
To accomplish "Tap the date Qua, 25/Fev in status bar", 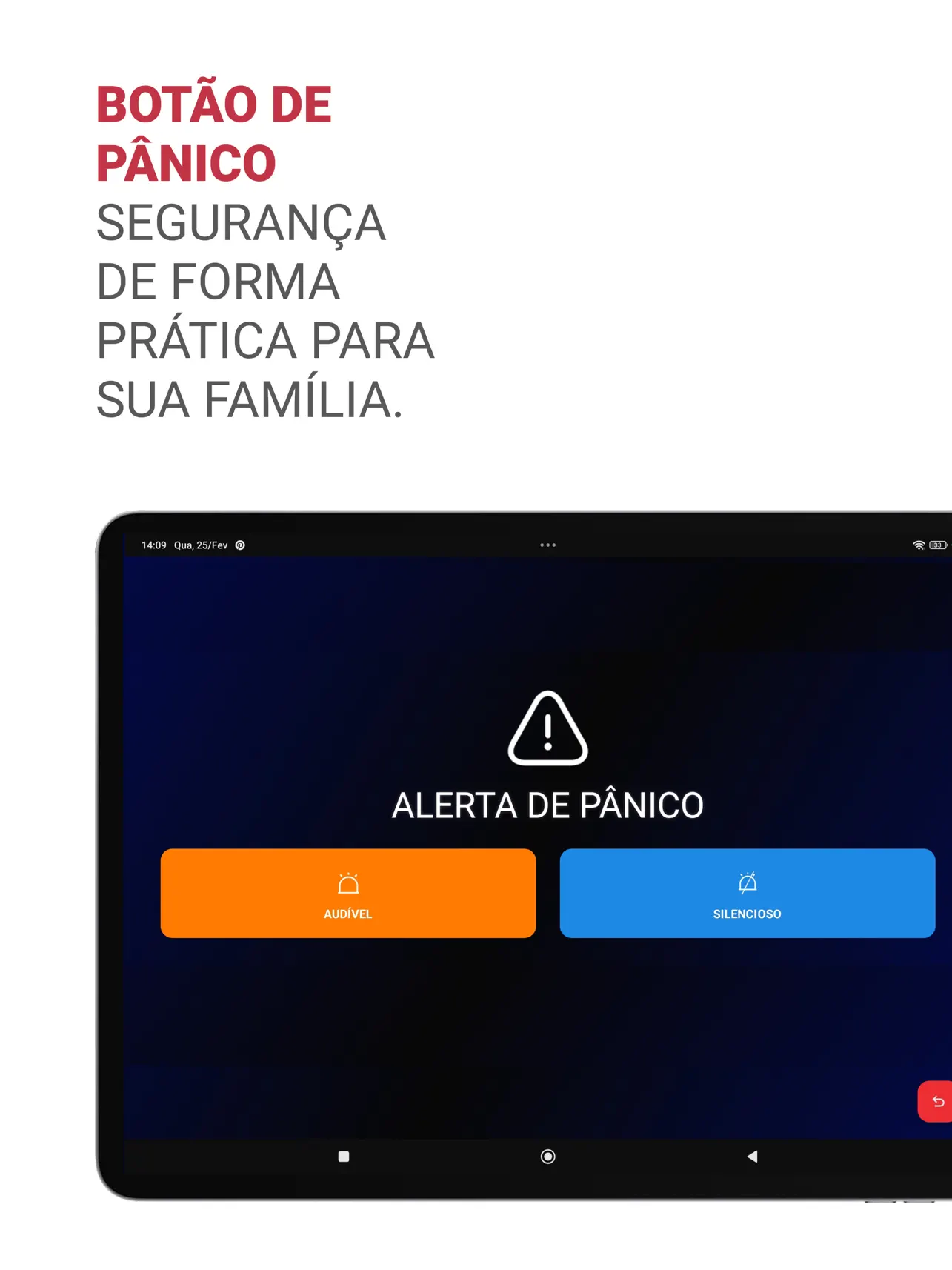I will coord(202,545).
